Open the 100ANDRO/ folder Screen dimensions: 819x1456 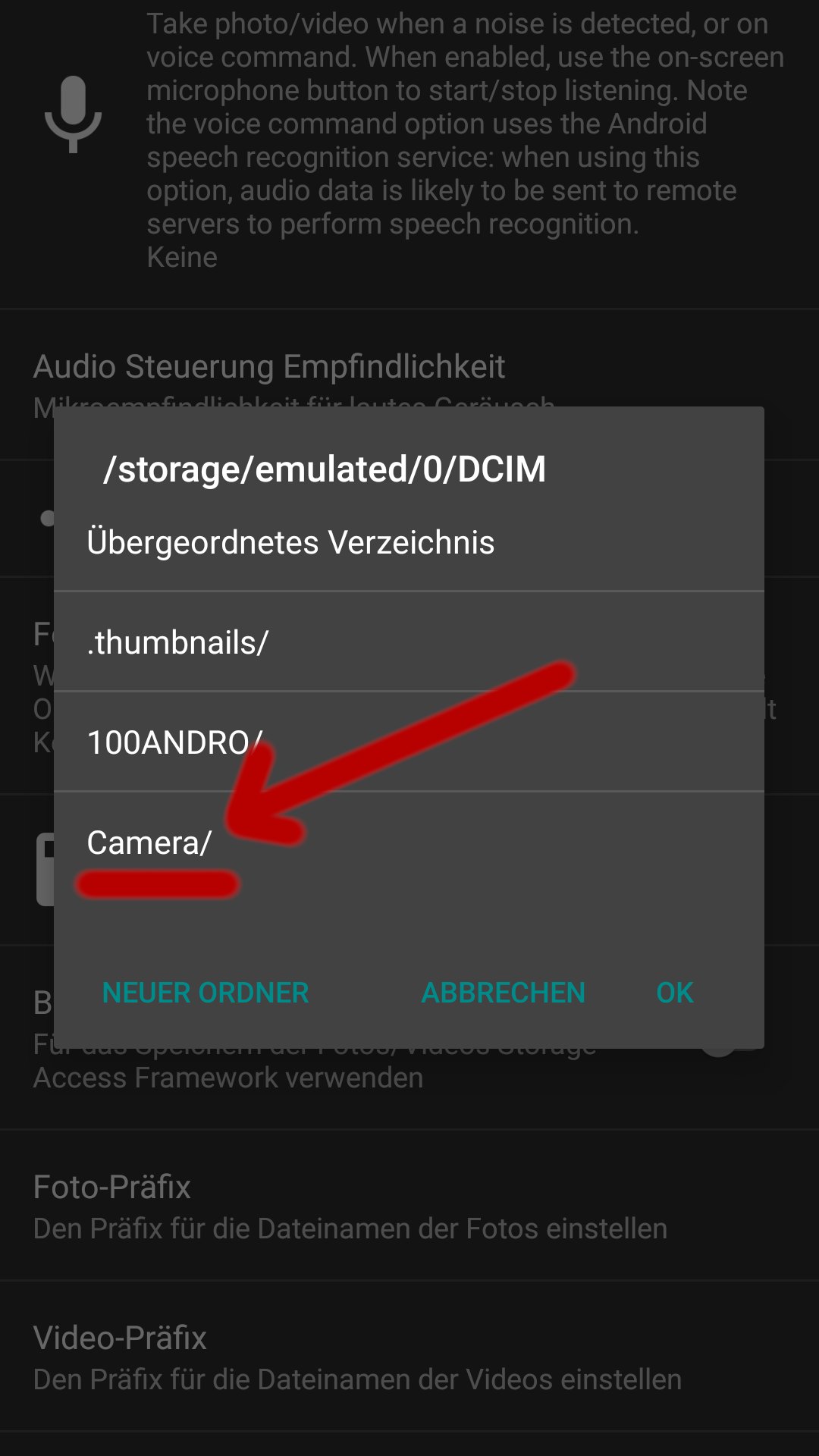(175, 742)
